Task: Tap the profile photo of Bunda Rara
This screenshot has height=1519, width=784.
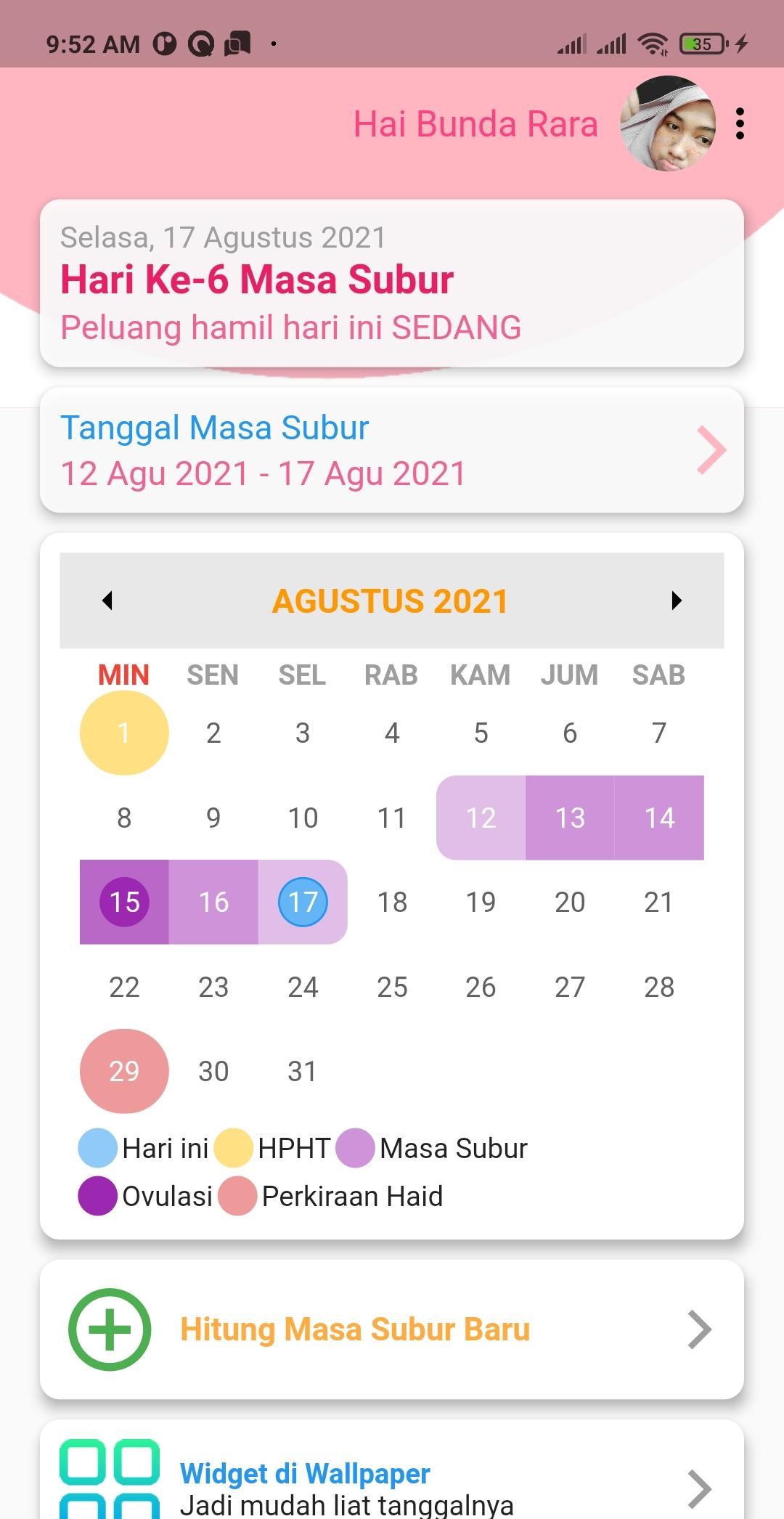Action: 668,123
